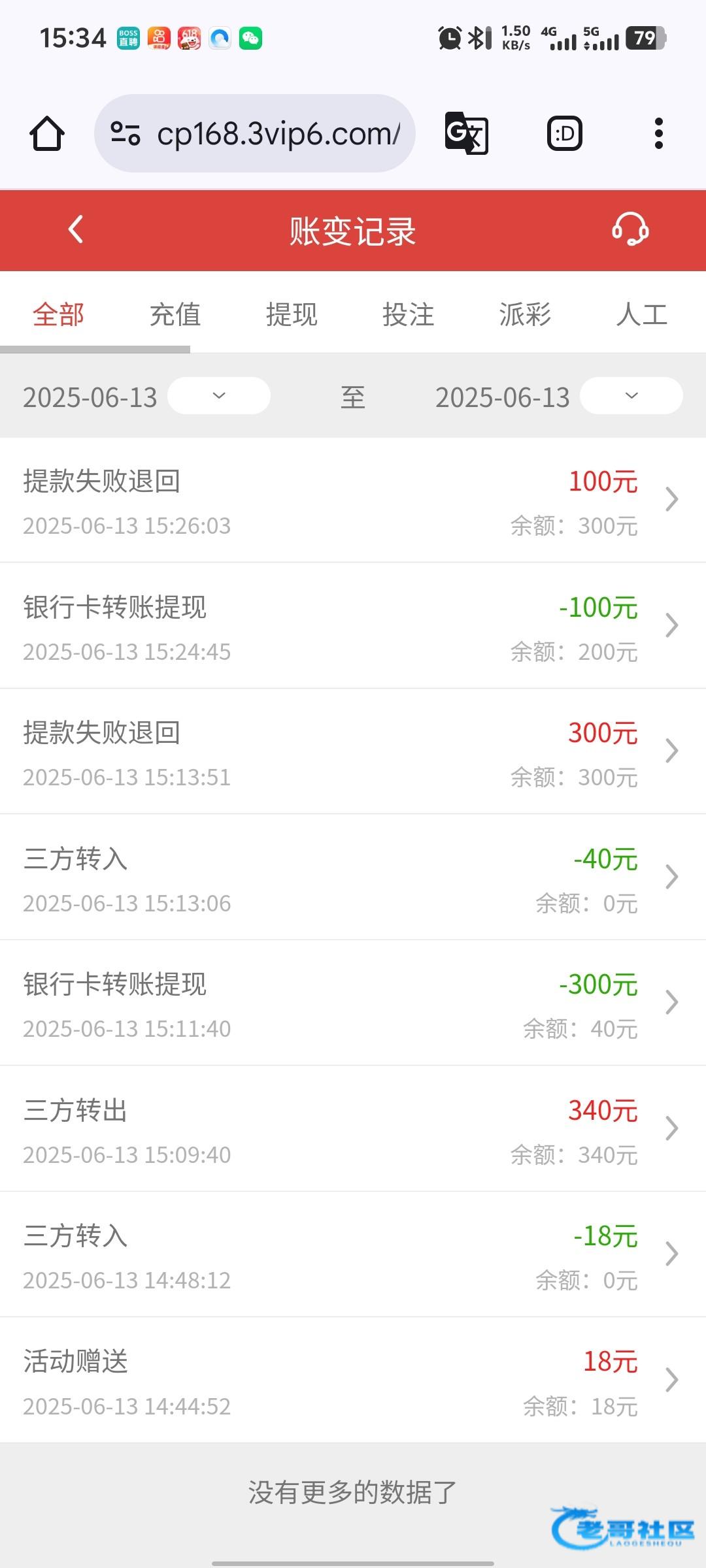Switch to the 人工 tab

pyautogui.click(x=641, y=314)
